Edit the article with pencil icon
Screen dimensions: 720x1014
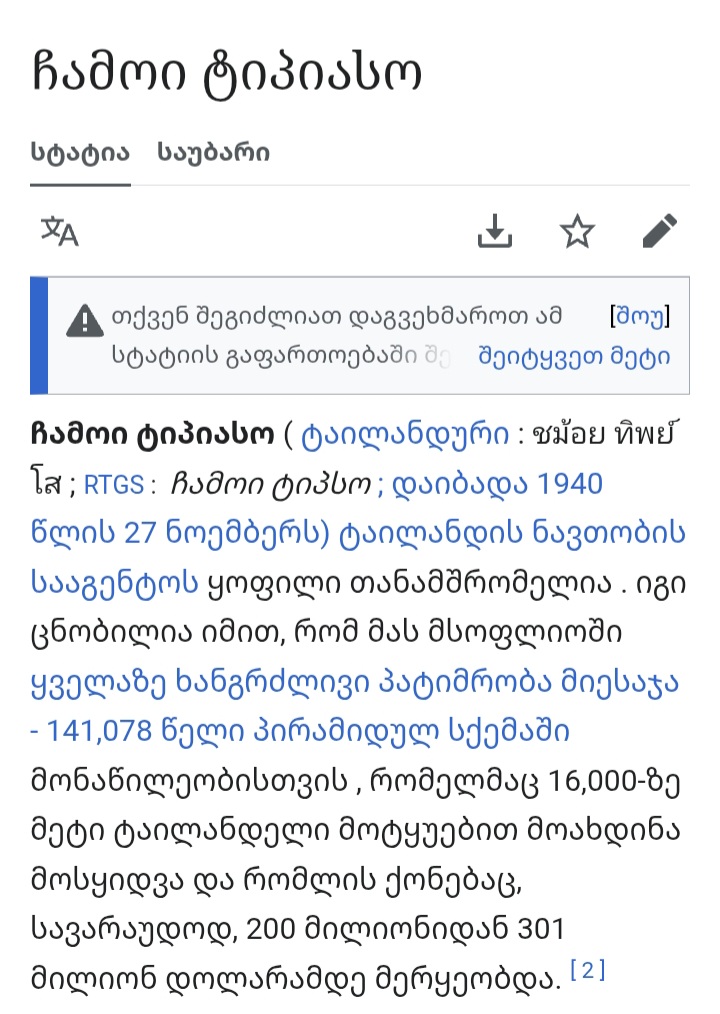659,232
